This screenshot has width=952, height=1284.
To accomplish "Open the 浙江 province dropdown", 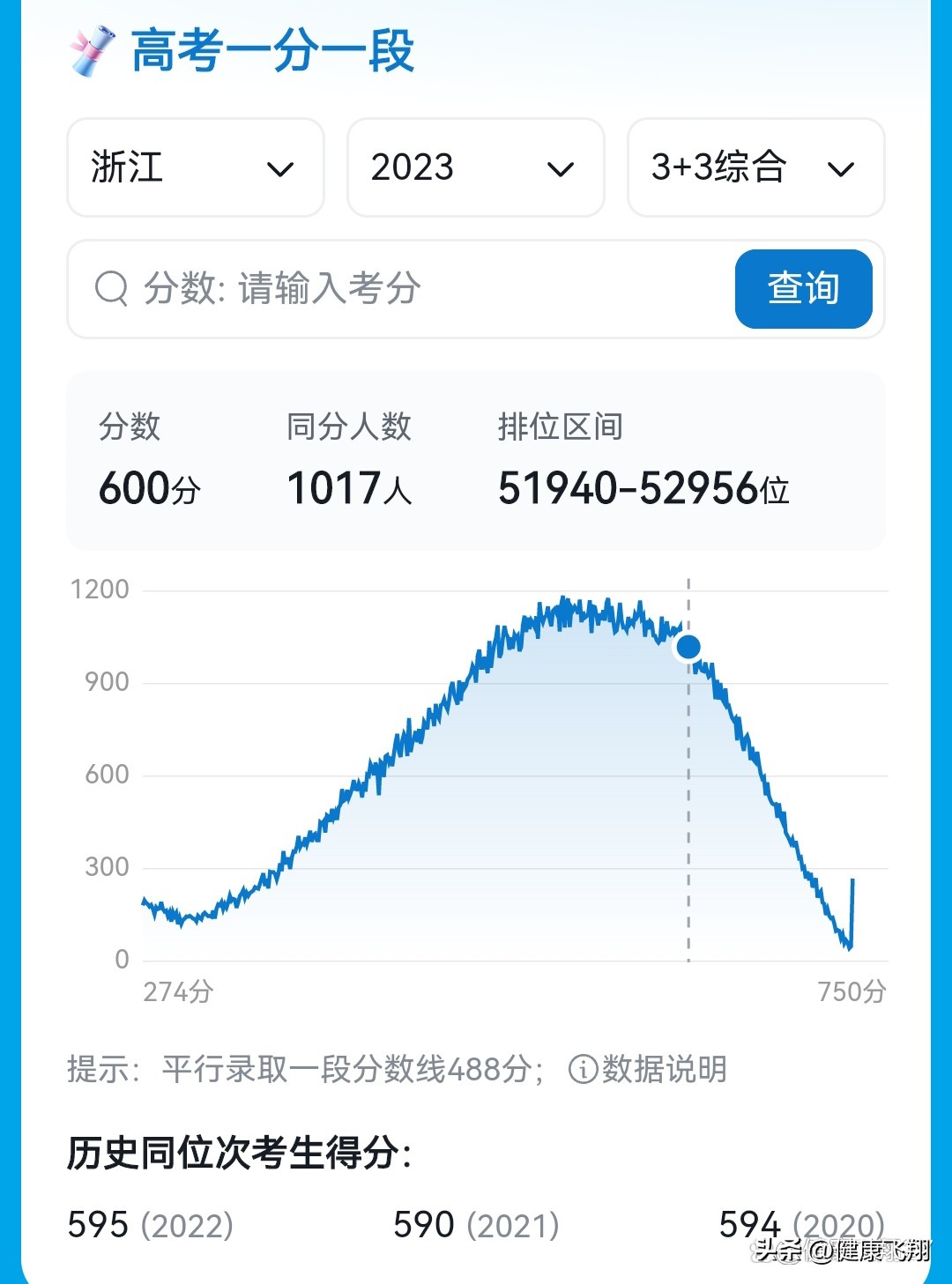I will click(195, 169).
